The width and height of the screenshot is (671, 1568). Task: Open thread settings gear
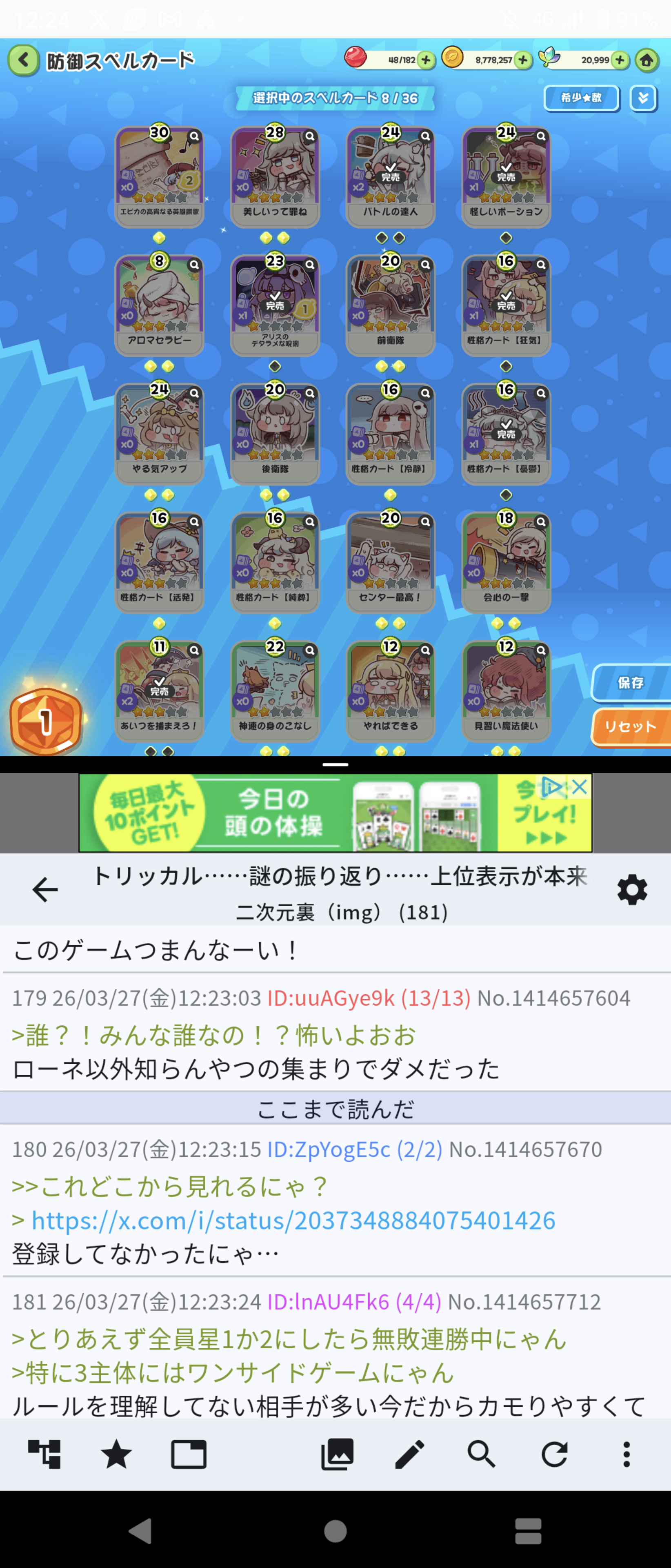point(632,890)
